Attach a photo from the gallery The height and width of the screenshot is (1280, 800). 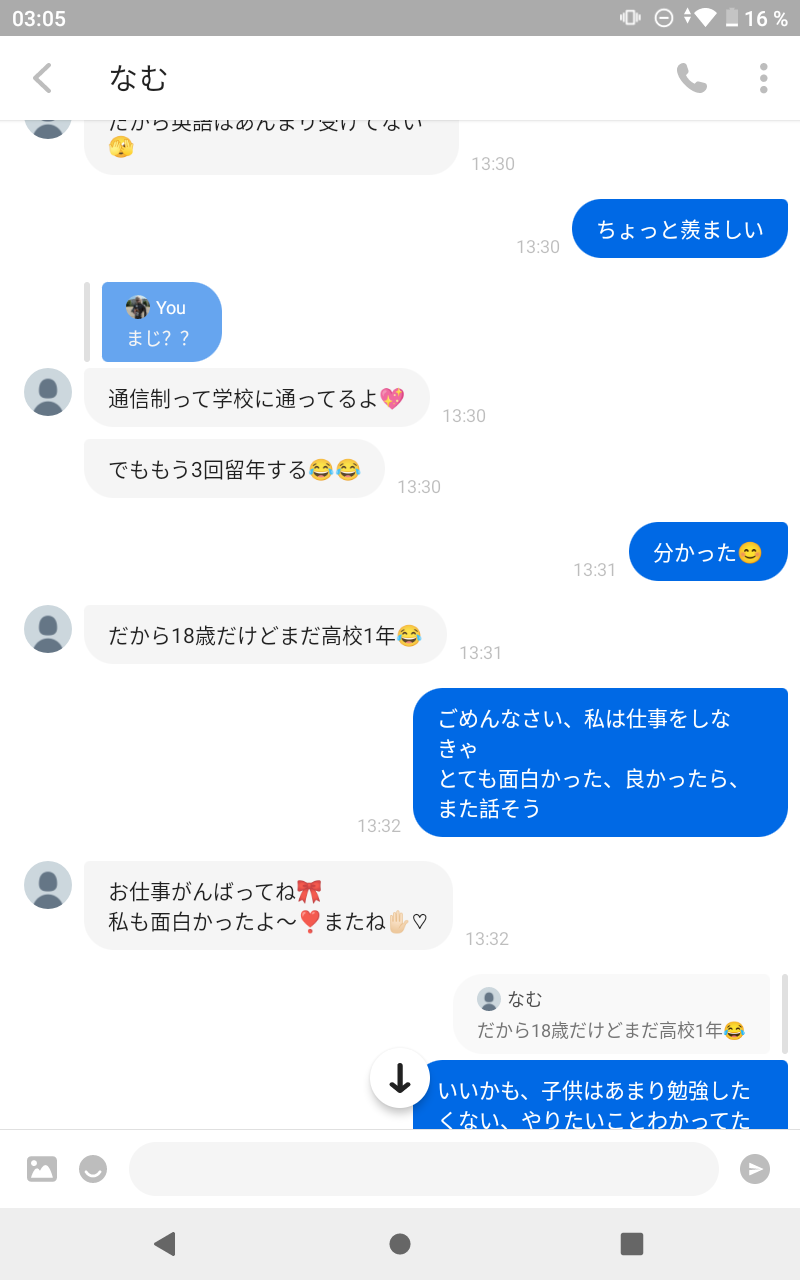pos(42,1168)
